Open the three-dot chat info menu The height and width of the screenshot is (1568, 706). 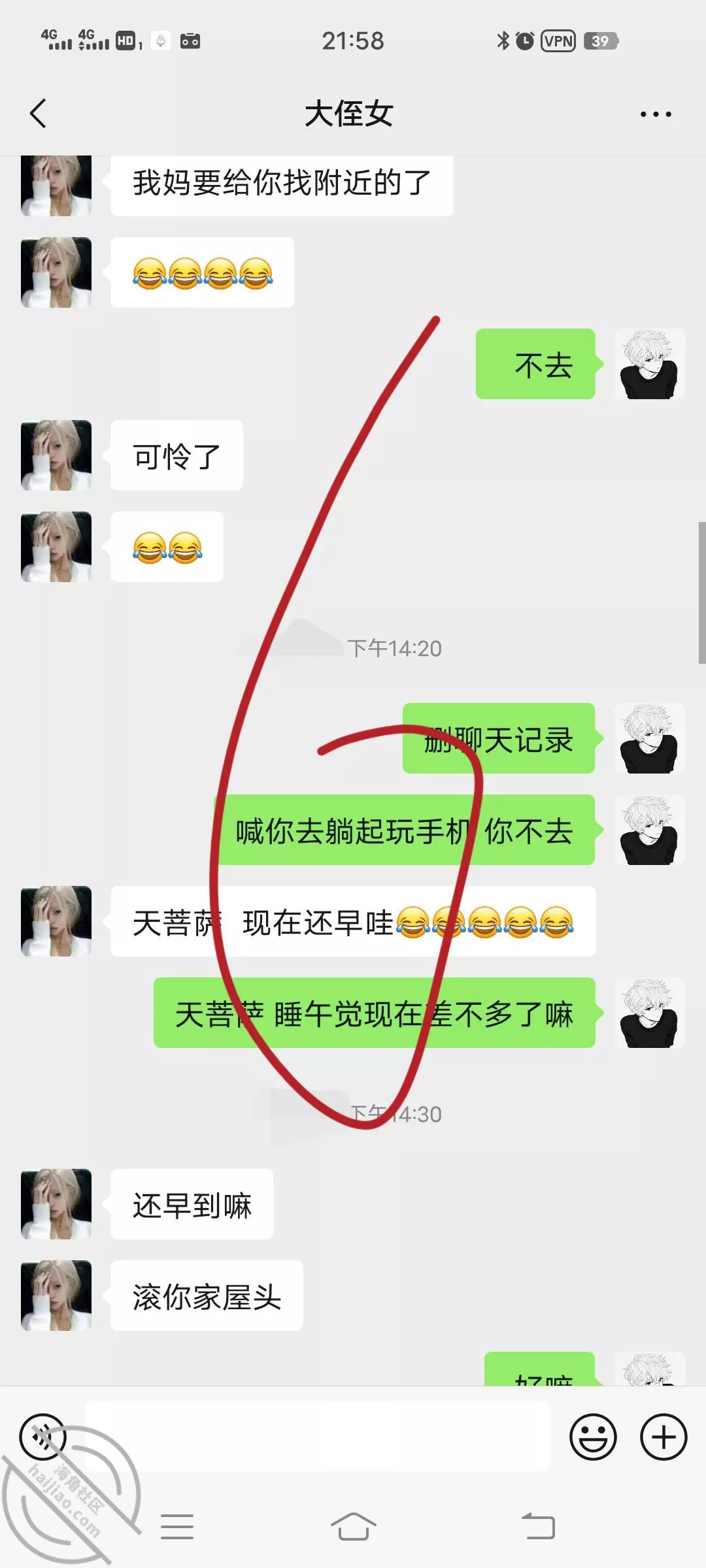[655, 114]
